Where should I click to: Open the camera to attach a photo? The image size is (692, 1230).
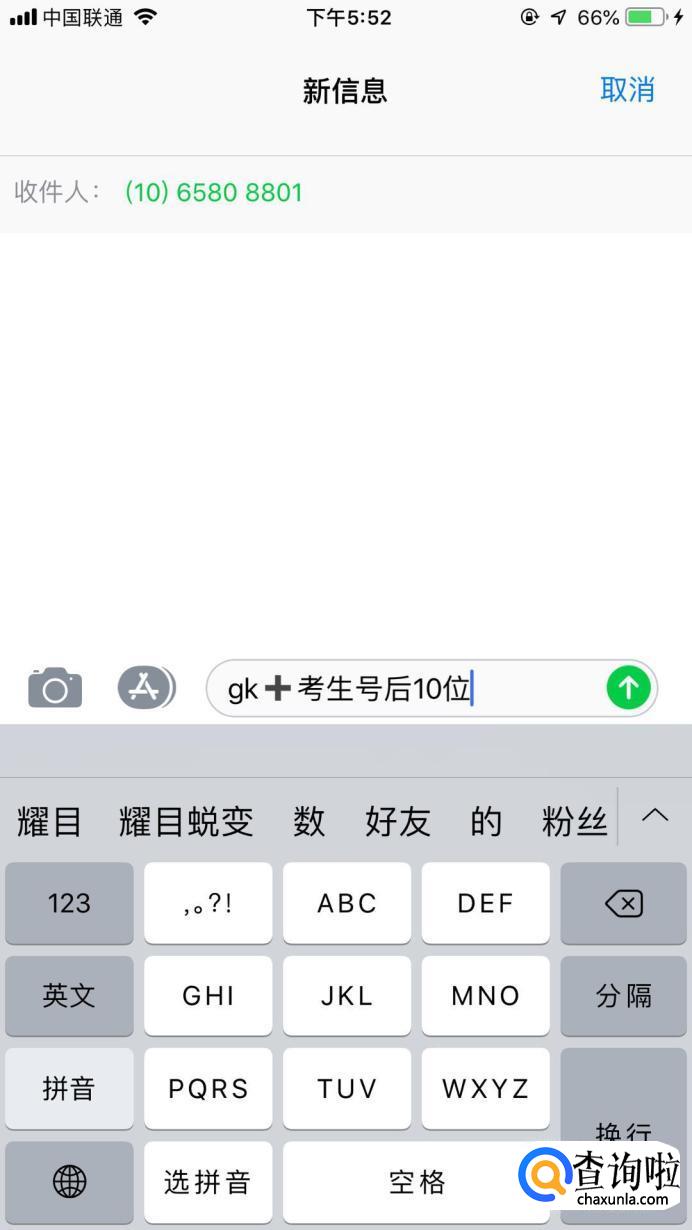pyautogui.click(x=55, y=688)
